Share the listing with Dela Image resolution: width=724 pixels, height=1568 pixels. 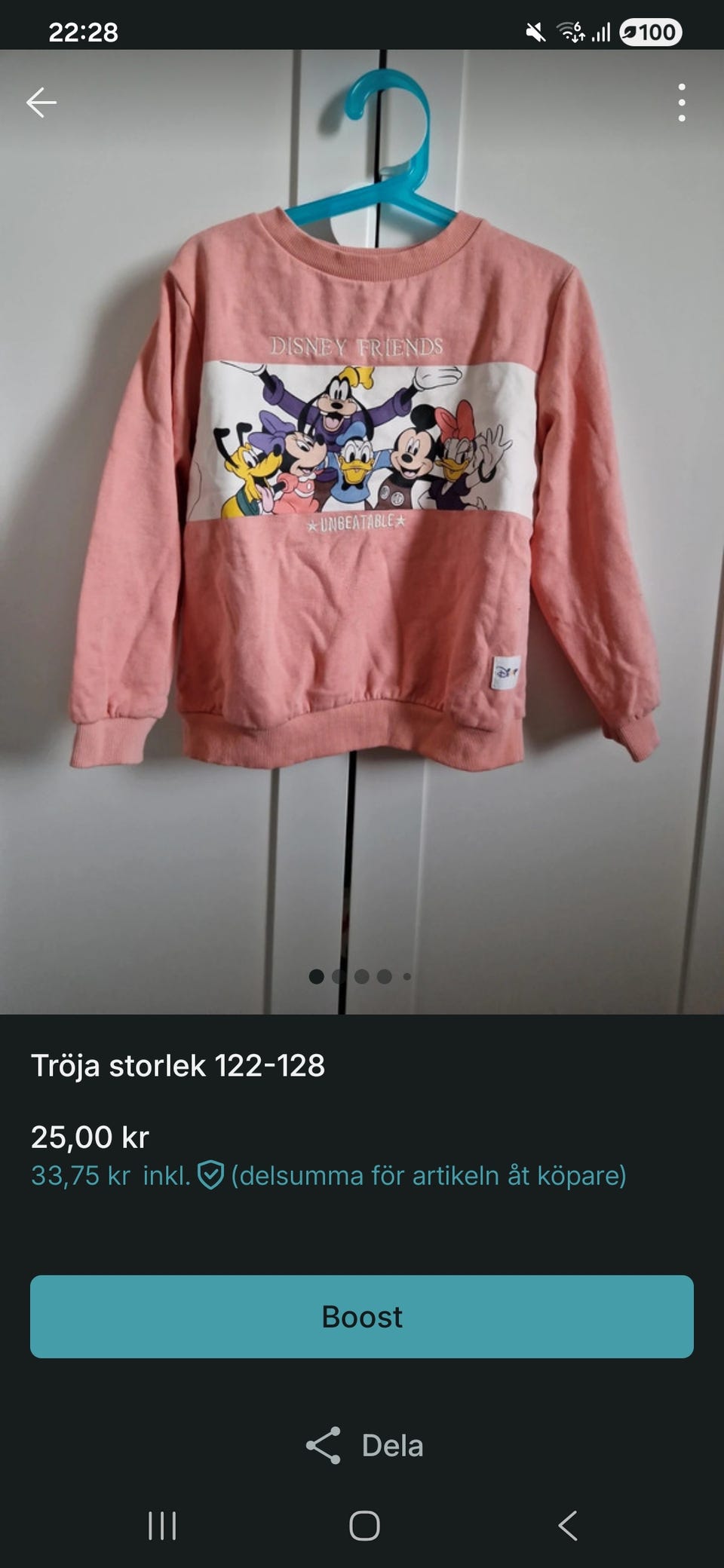click(x=364, y=1445)
